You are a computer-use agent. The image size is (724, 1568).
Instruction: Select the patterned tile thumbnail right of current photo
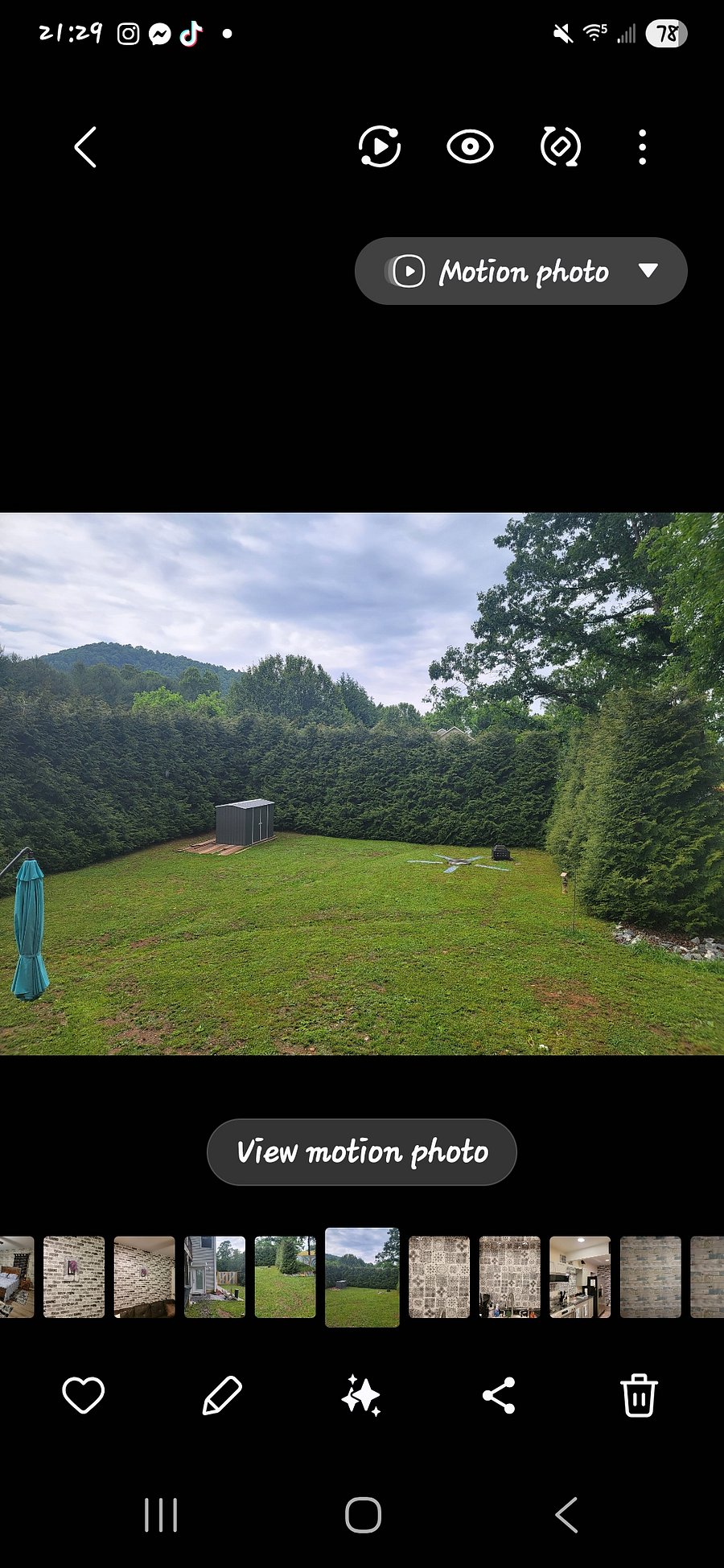439,1277
